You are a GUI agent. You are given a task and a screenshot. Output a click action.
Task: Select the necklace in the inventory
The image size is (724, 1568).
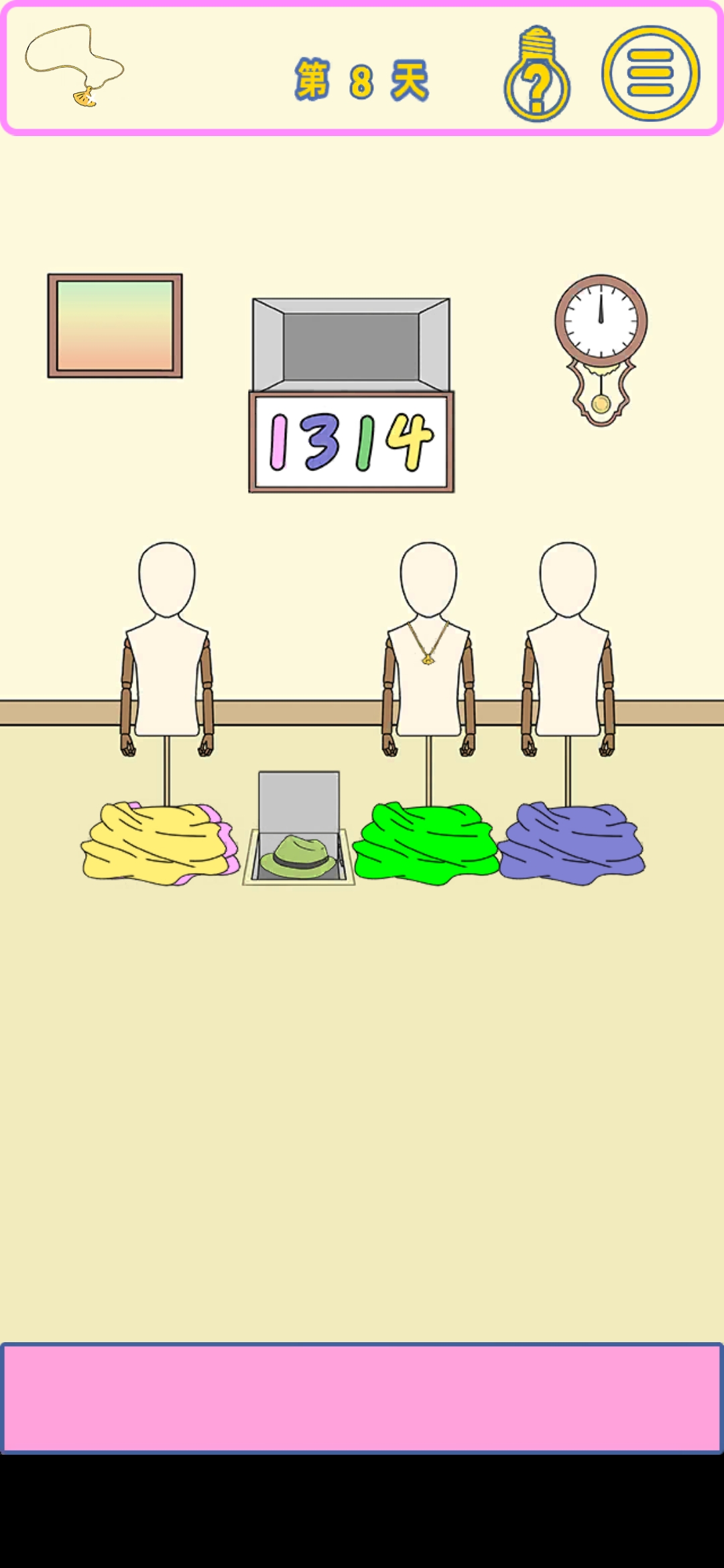click(75, 66)
